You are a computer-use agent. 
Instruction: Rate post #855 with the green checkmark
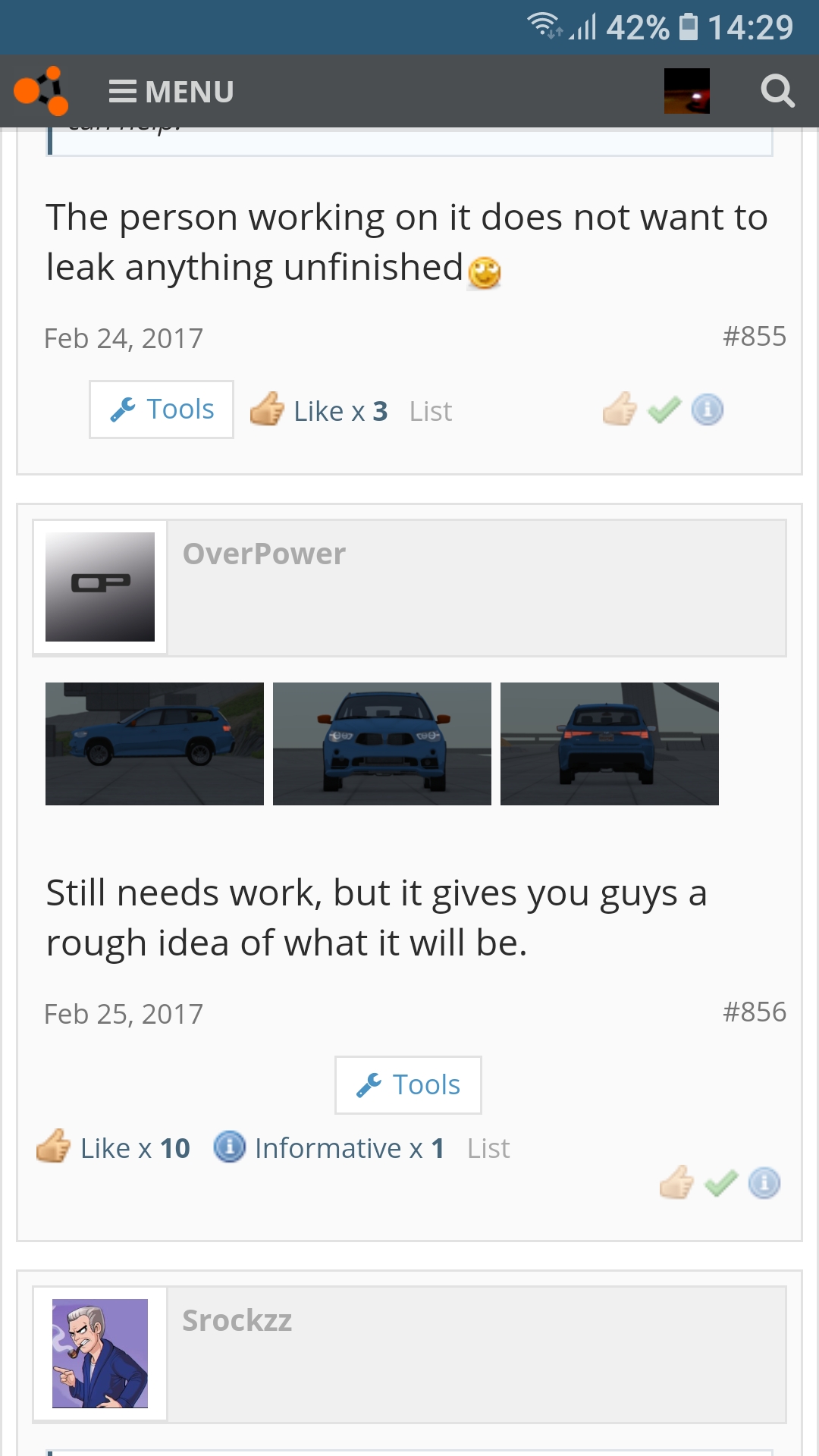tap(664, 409)
